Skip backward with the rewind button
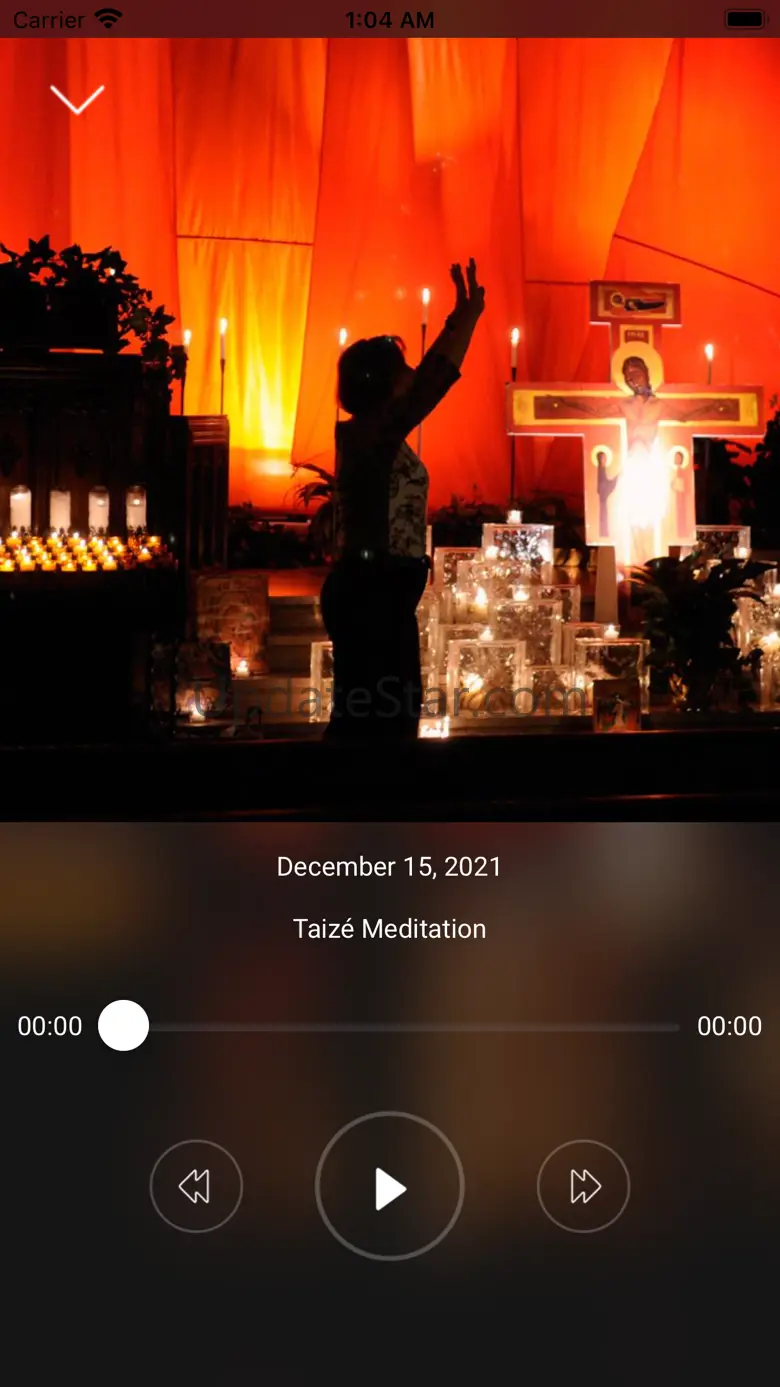The height and width of the screenshot is (1387, 780). click(x=196, y=1186)
